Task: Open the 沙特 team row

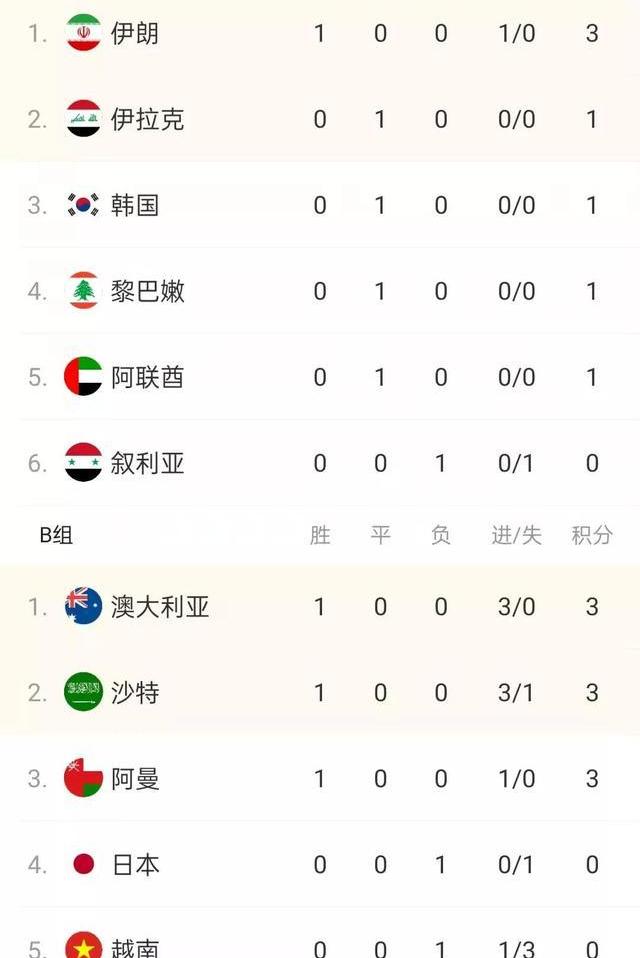Action: pos(135,693)
